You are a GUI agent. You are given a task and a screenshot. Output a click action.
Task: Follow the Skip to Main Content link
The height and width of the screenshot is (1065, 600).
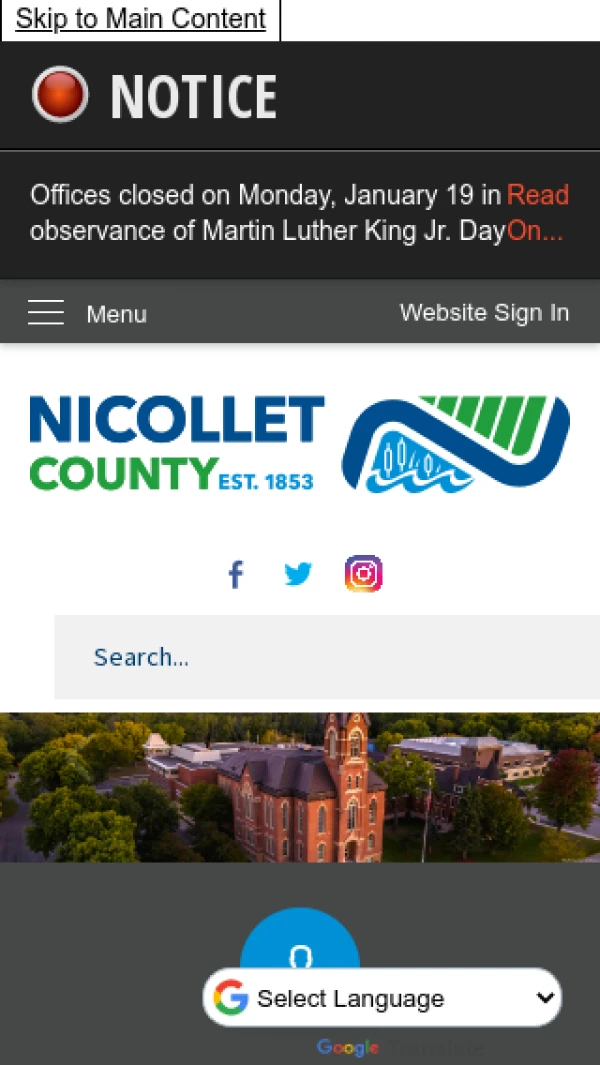[140, 19]
